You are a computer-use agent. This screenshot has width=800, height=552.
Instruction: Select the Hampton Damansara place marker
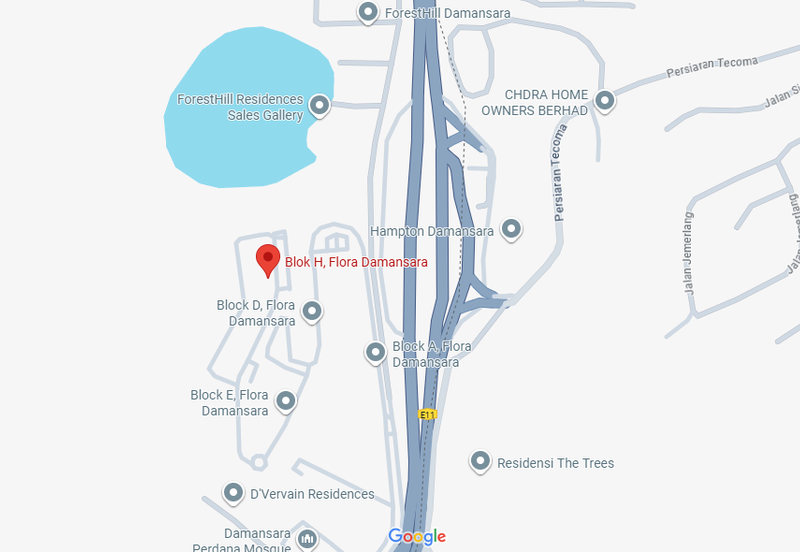tap(512, 230)
